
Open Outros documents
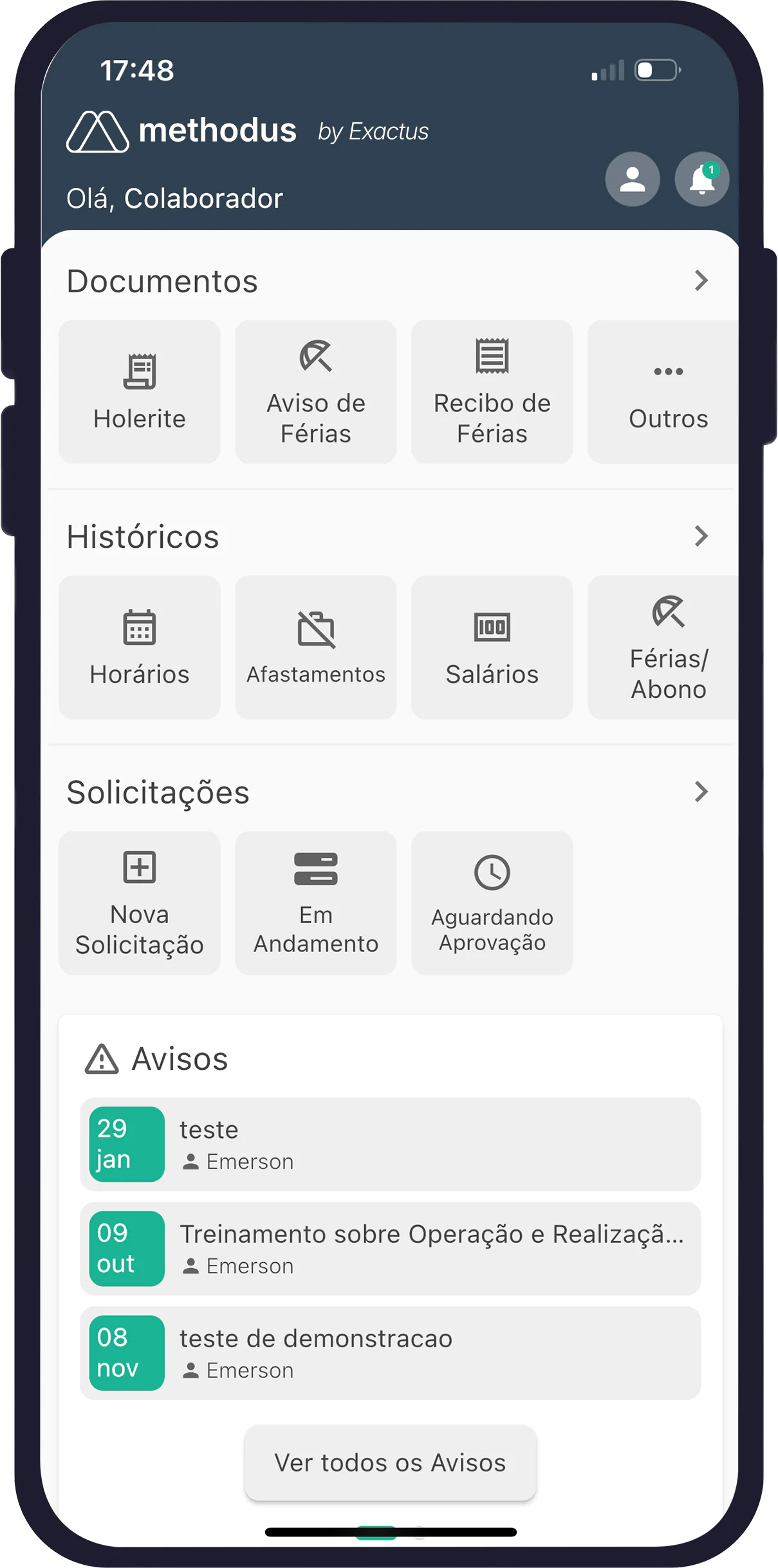tap(663, 391)
